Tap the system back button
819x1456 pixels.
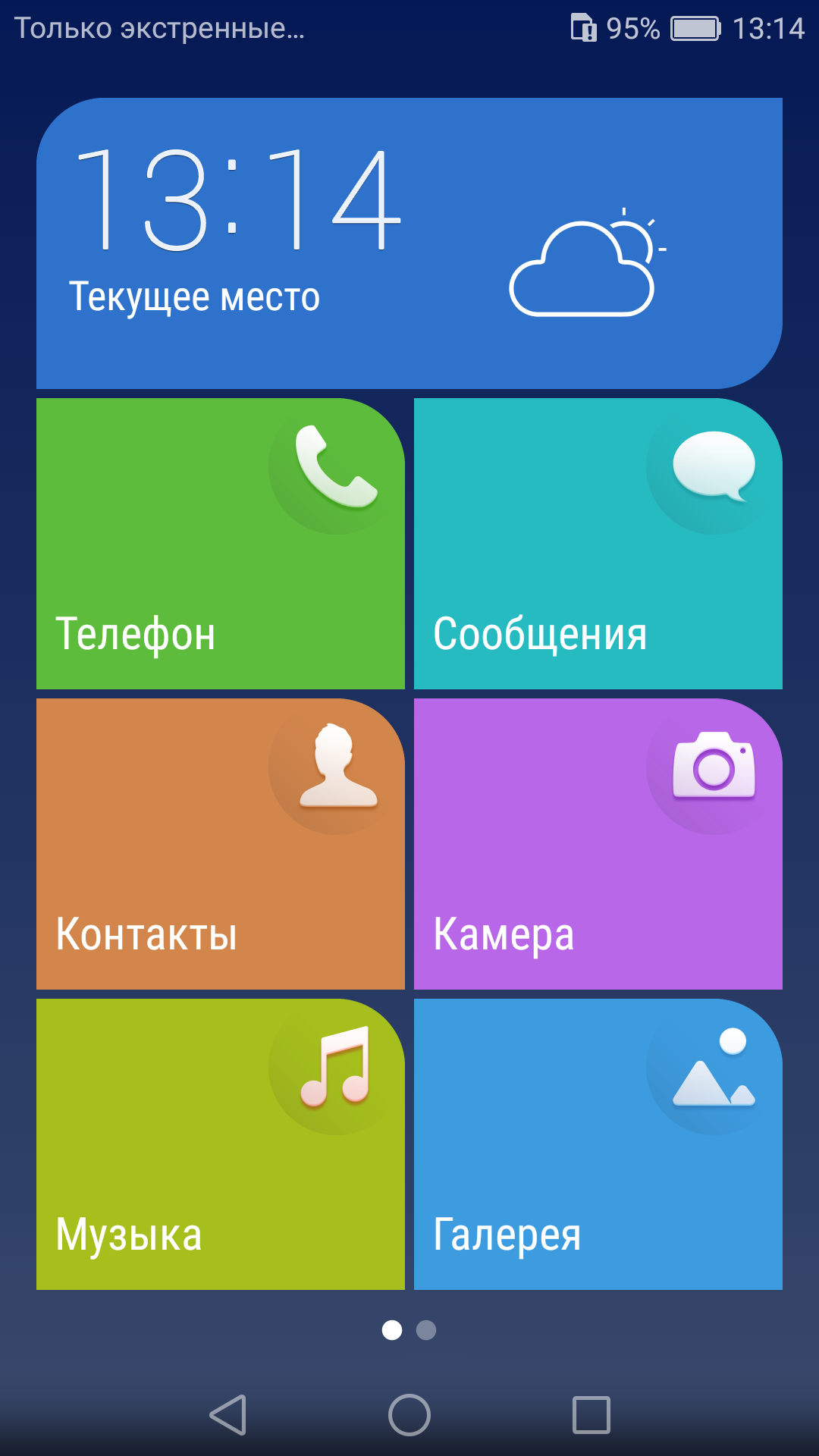[228, 1415]
